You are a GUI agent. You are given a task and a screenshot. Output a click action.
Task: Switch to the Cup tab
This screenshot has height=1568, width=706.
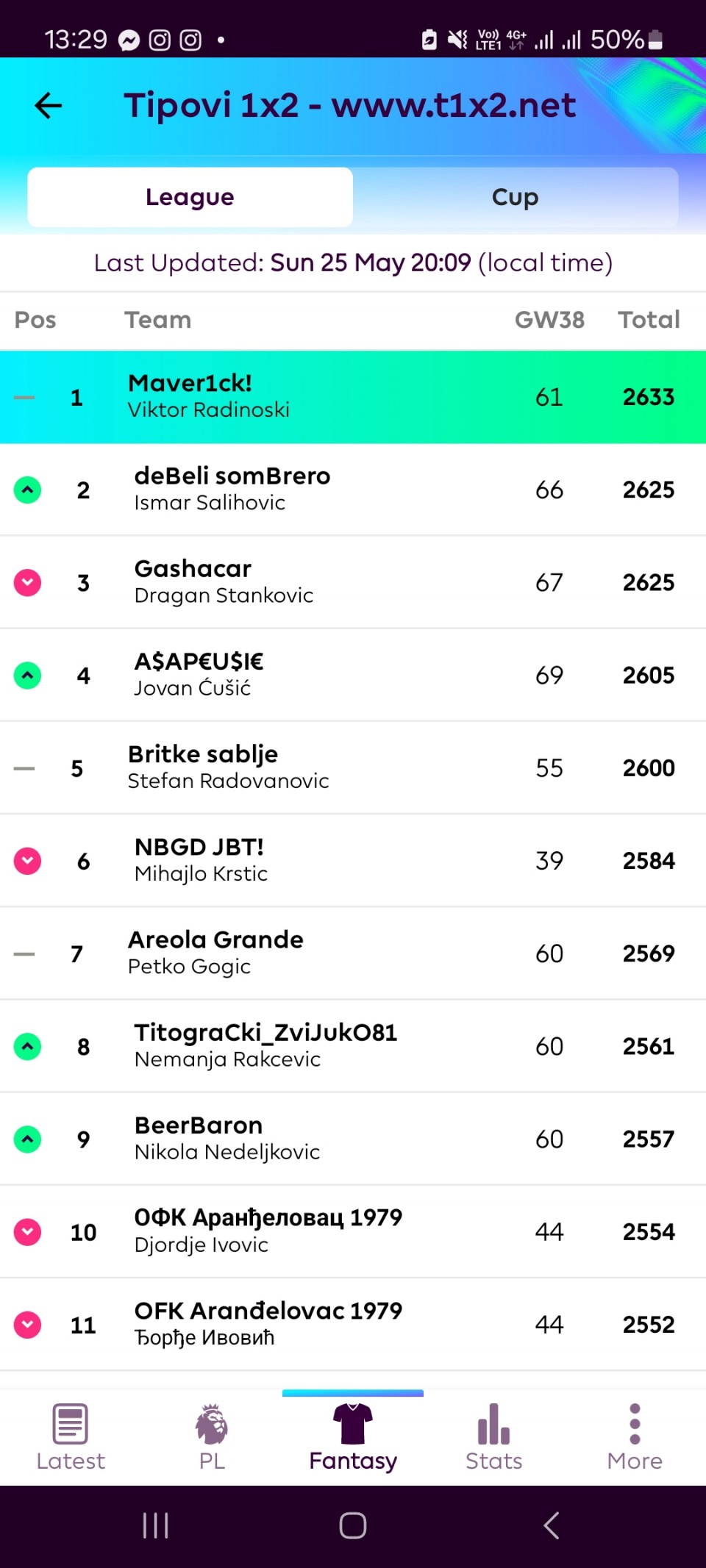516,197
